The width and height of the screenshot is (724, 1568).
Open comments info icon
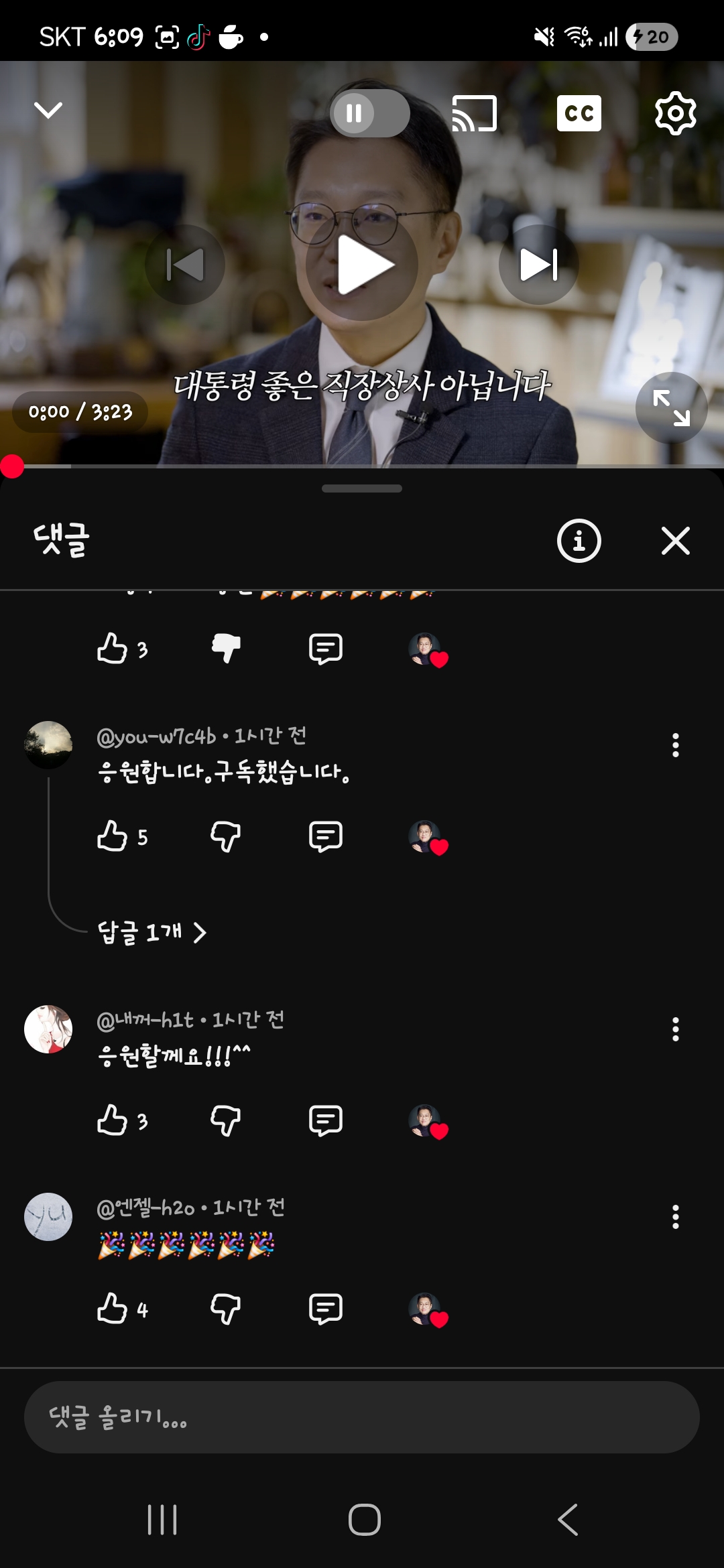579,541
